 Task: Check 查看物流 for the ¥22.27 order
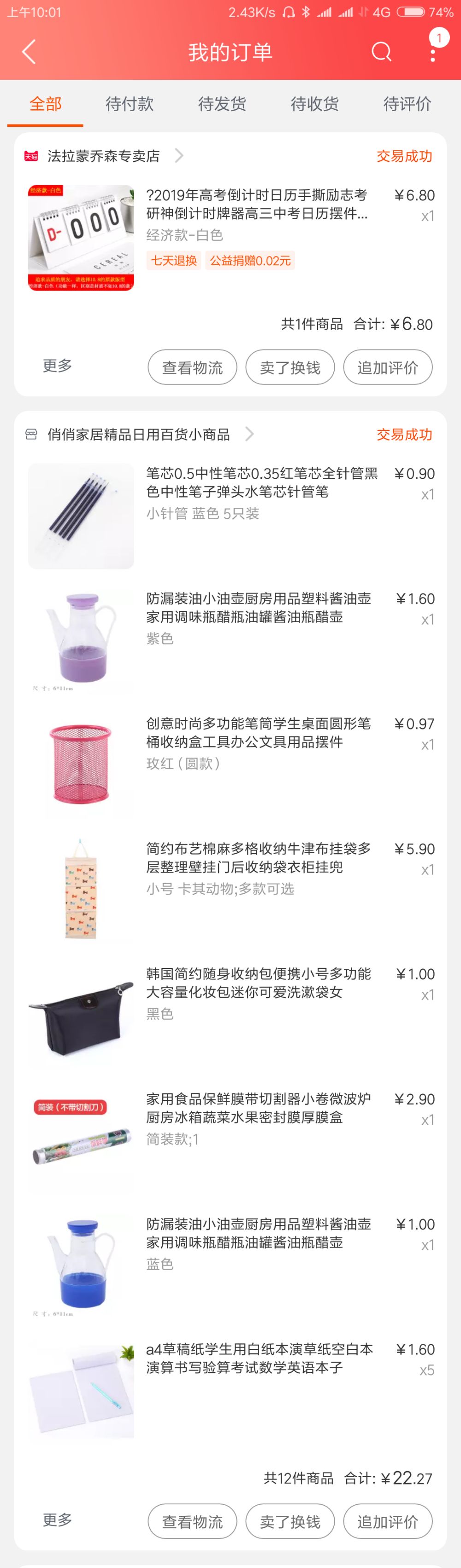(192, 1521)
